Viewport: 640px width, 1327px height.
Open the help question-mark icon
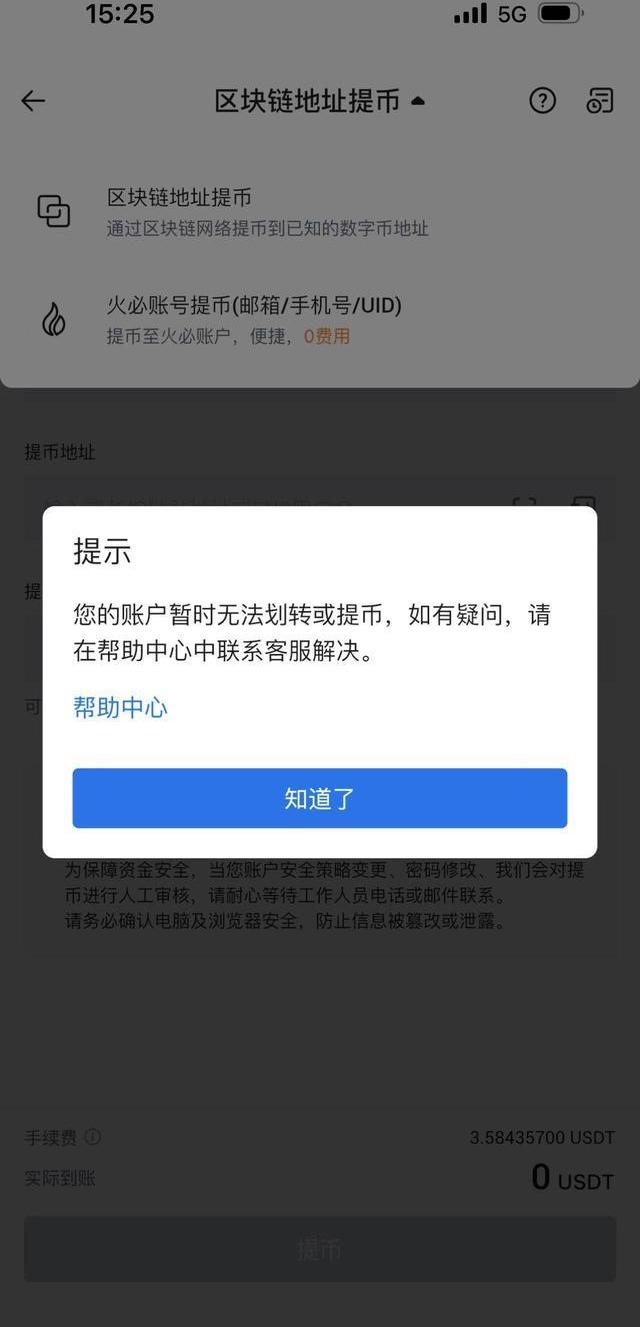click(x=542, y=100)
